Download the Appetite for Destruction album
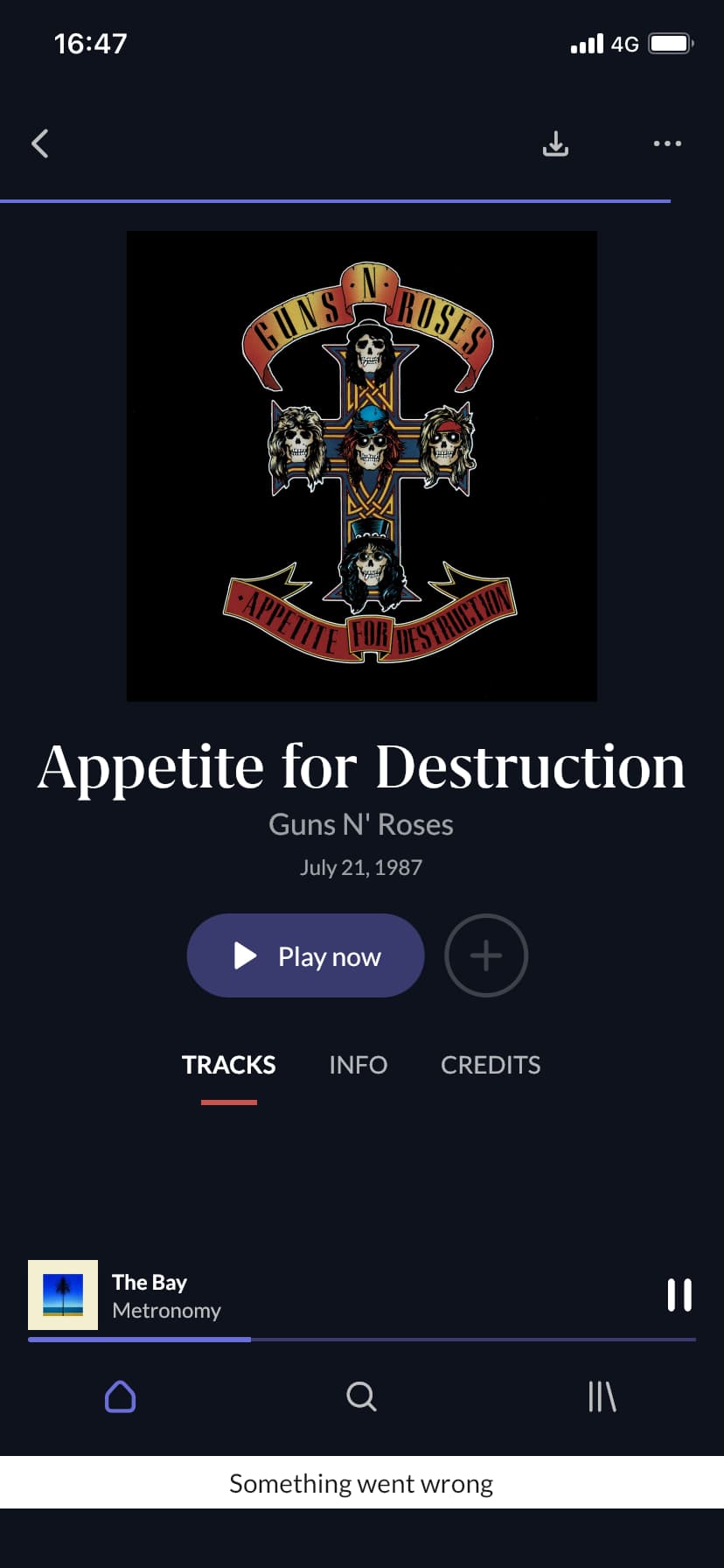The image size is (724, 1568). tap(555, 143)
